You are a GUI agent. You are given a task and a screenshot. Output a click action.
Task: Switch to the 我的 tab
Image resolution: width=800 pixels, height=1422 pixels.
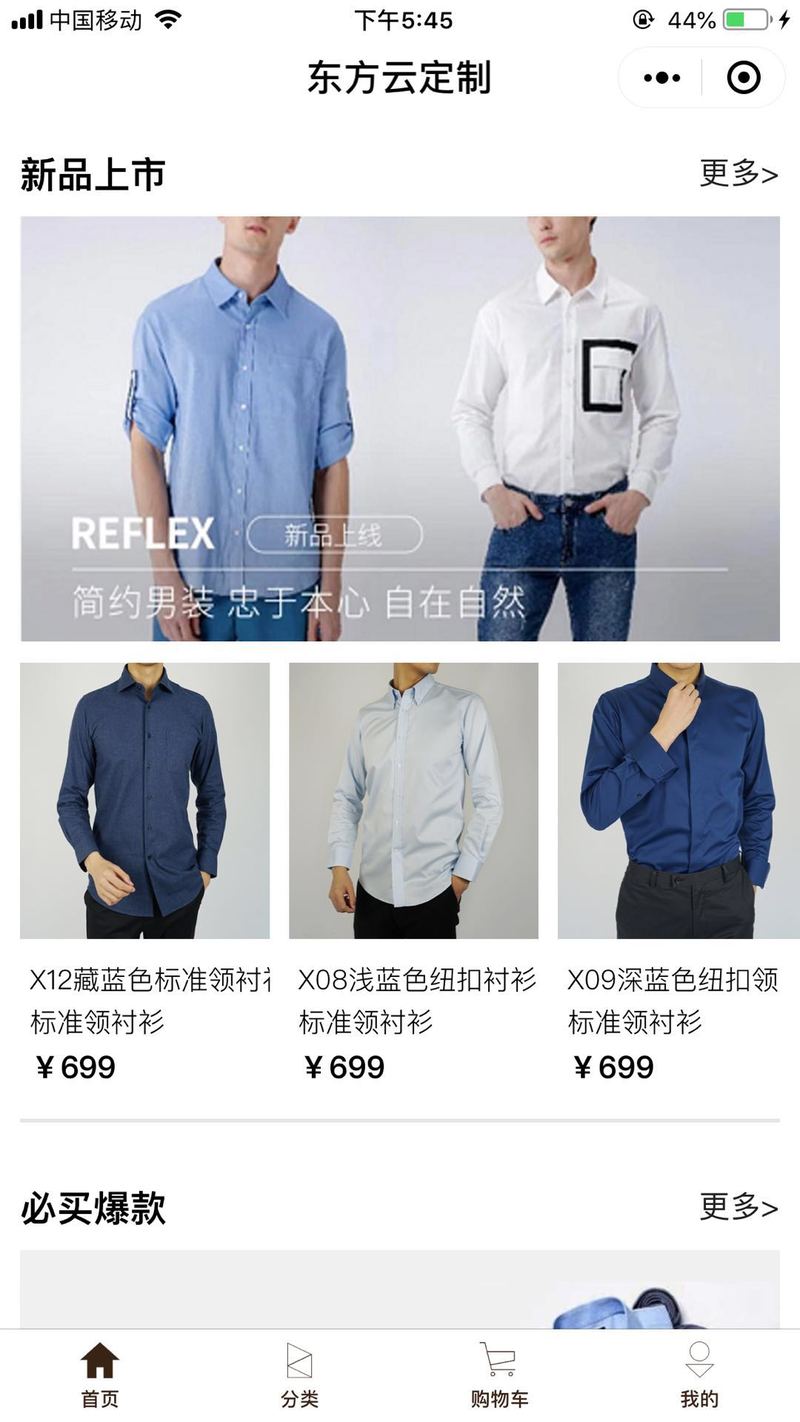coord(699,1376)
